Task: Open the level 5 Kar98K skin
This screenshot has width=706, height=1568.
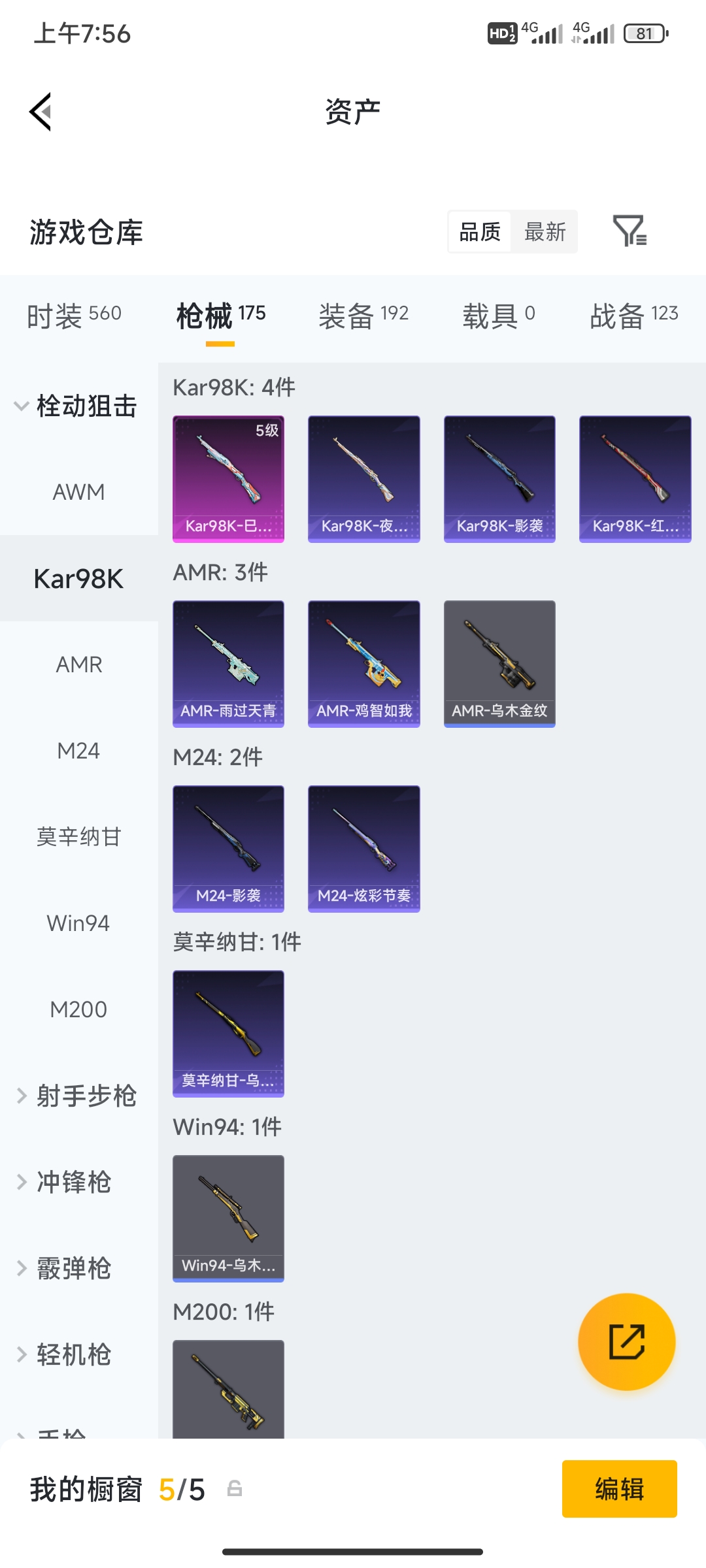Action: tap(228, 479)
